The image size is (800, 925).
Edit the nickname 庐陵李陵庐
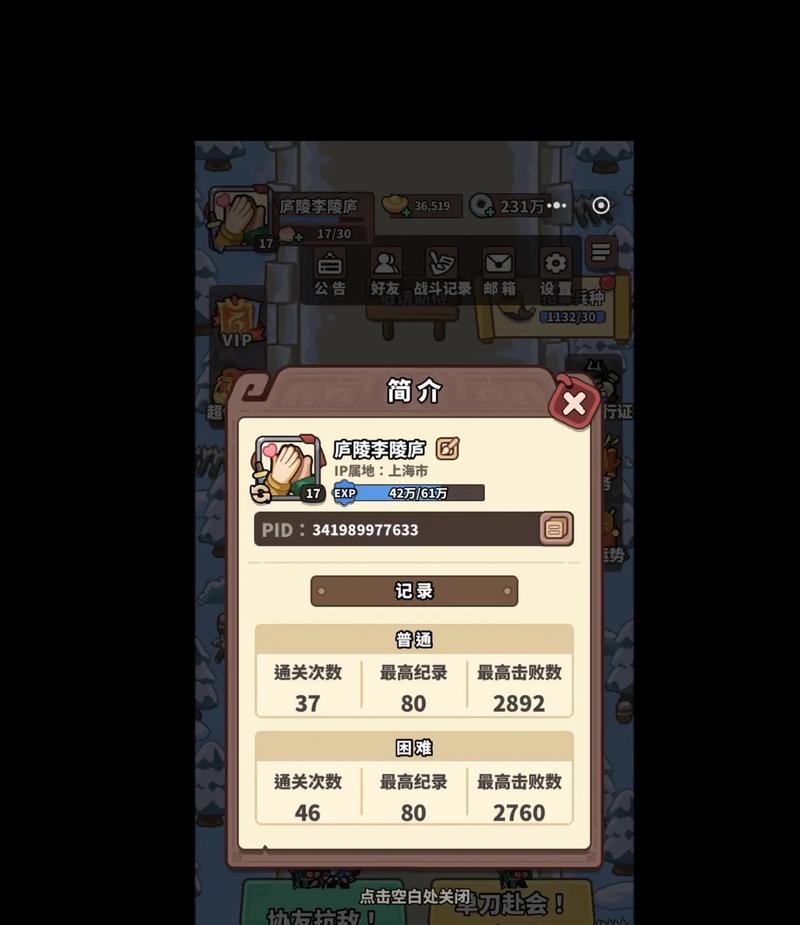[448, 449]
